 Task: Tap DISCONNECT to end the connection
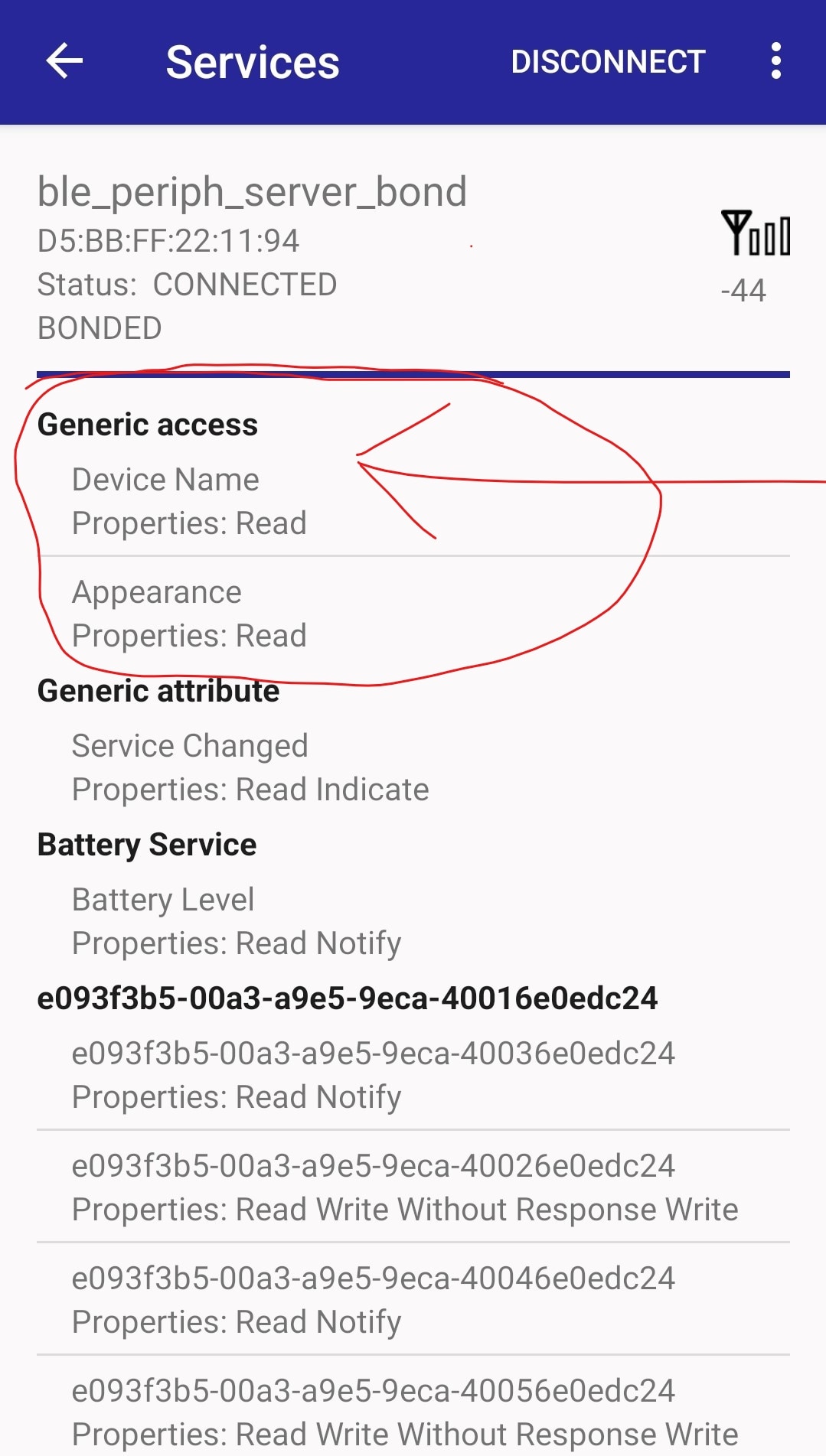[x=608, y=62]
